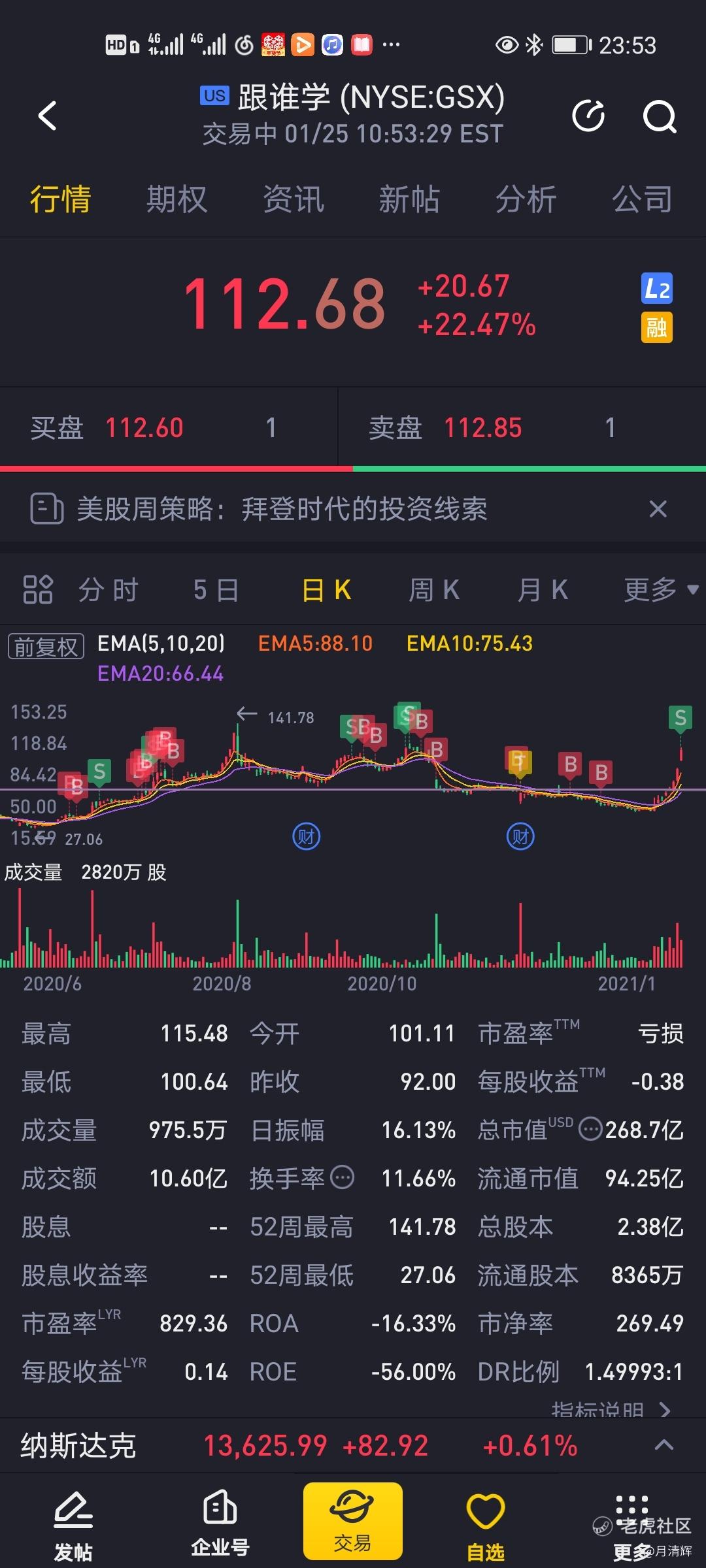Open the 分析 tab

pos(526,199)
